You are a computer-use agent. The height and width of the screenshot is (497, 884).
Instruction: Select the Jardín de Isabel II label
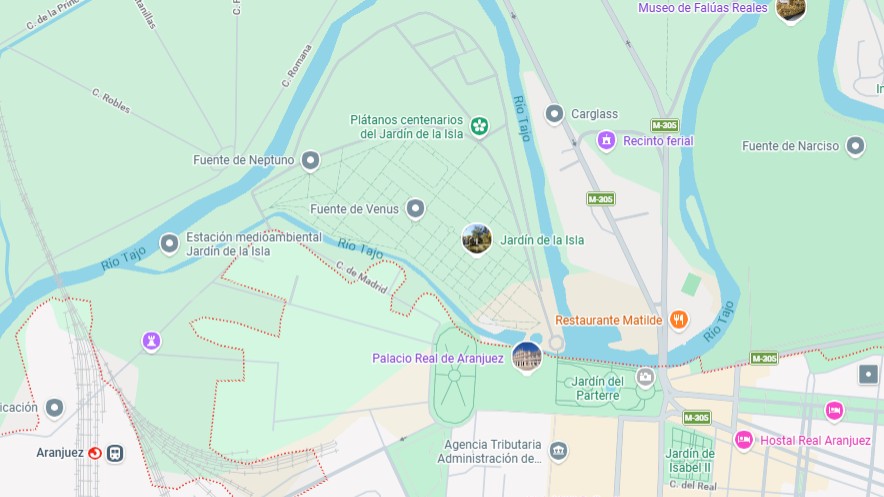(x=690, y=460)
